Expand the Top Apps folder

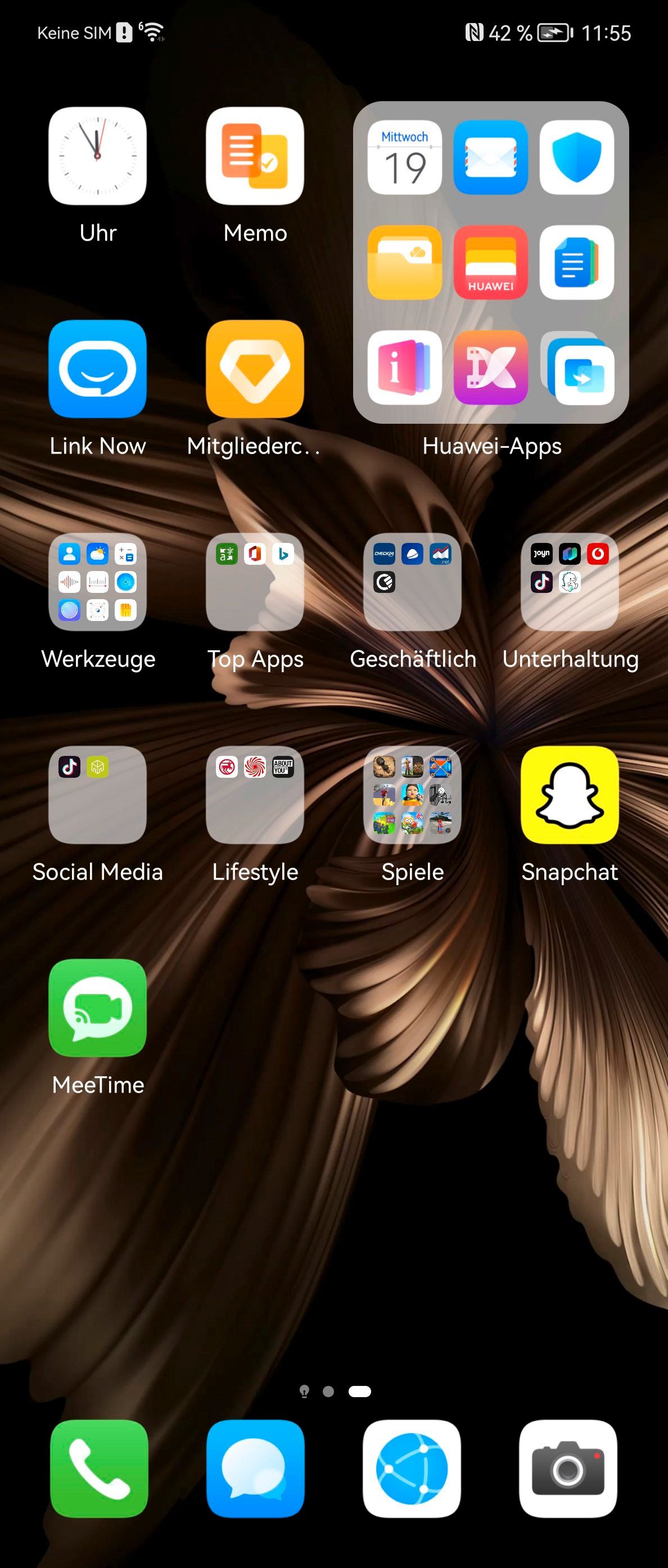tap(255, 582)
